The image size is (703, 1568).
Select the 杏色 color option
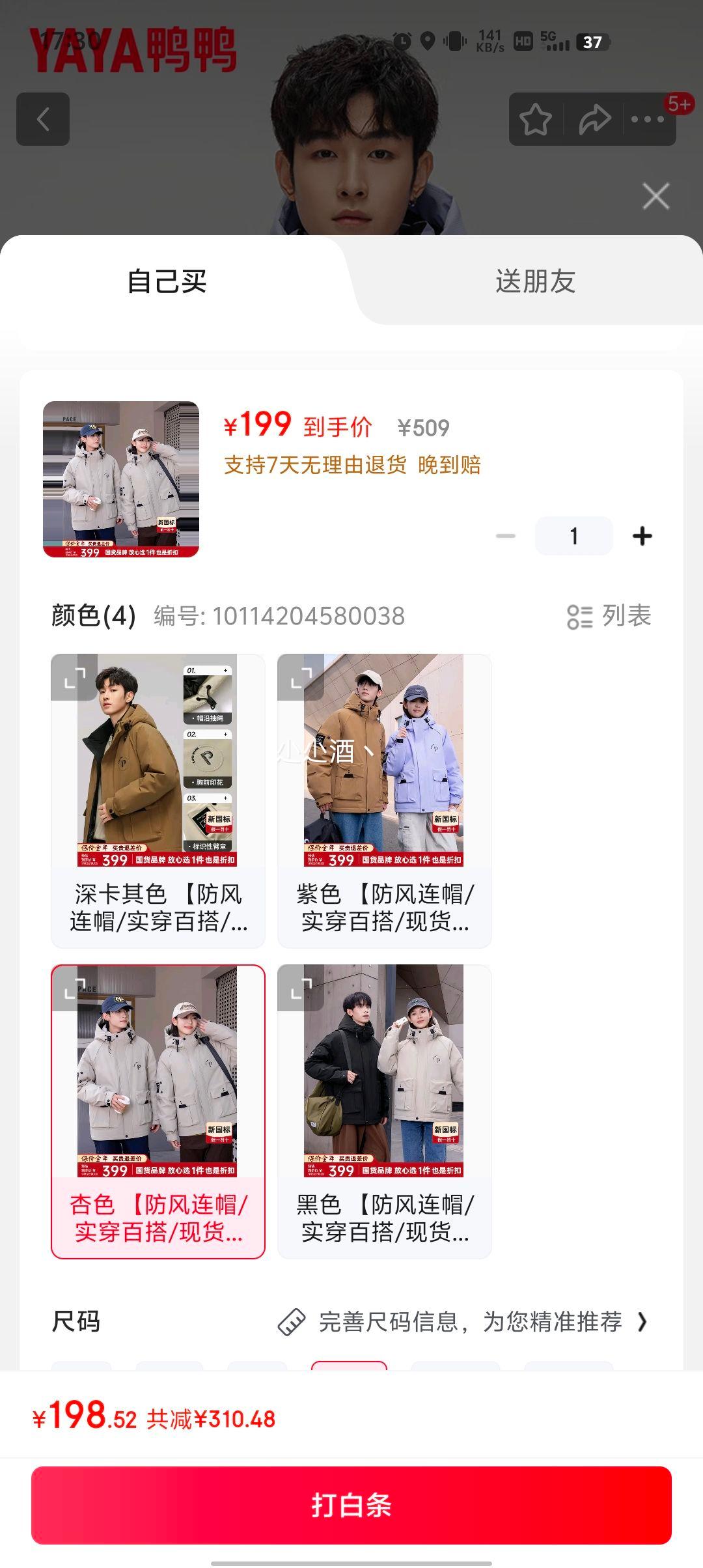pos(158,1112)
